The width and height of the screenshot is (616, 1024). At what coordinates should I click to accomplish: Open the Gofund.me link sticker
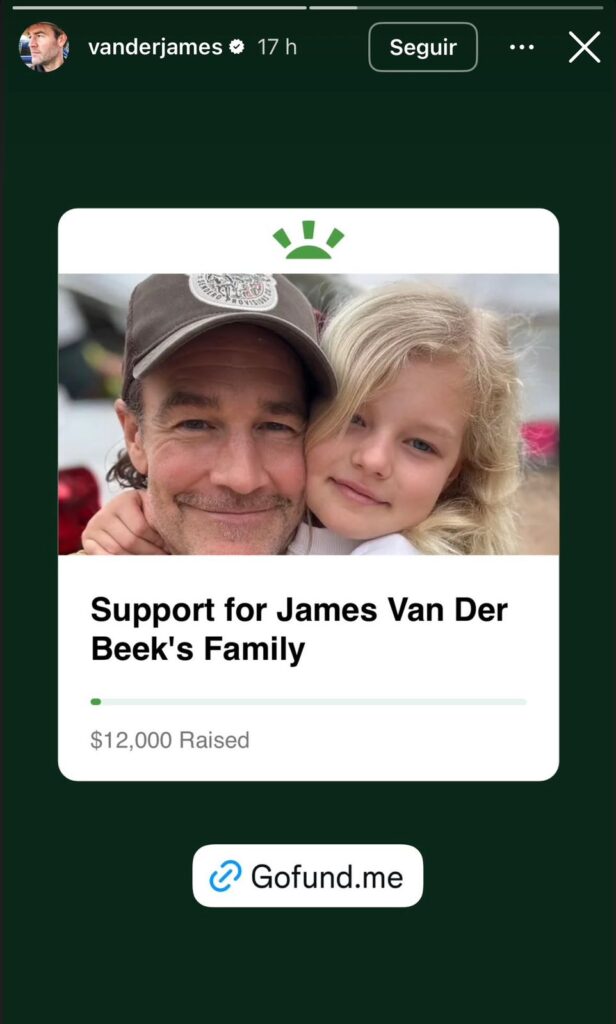pyautogui.click(x=308, y=876)
